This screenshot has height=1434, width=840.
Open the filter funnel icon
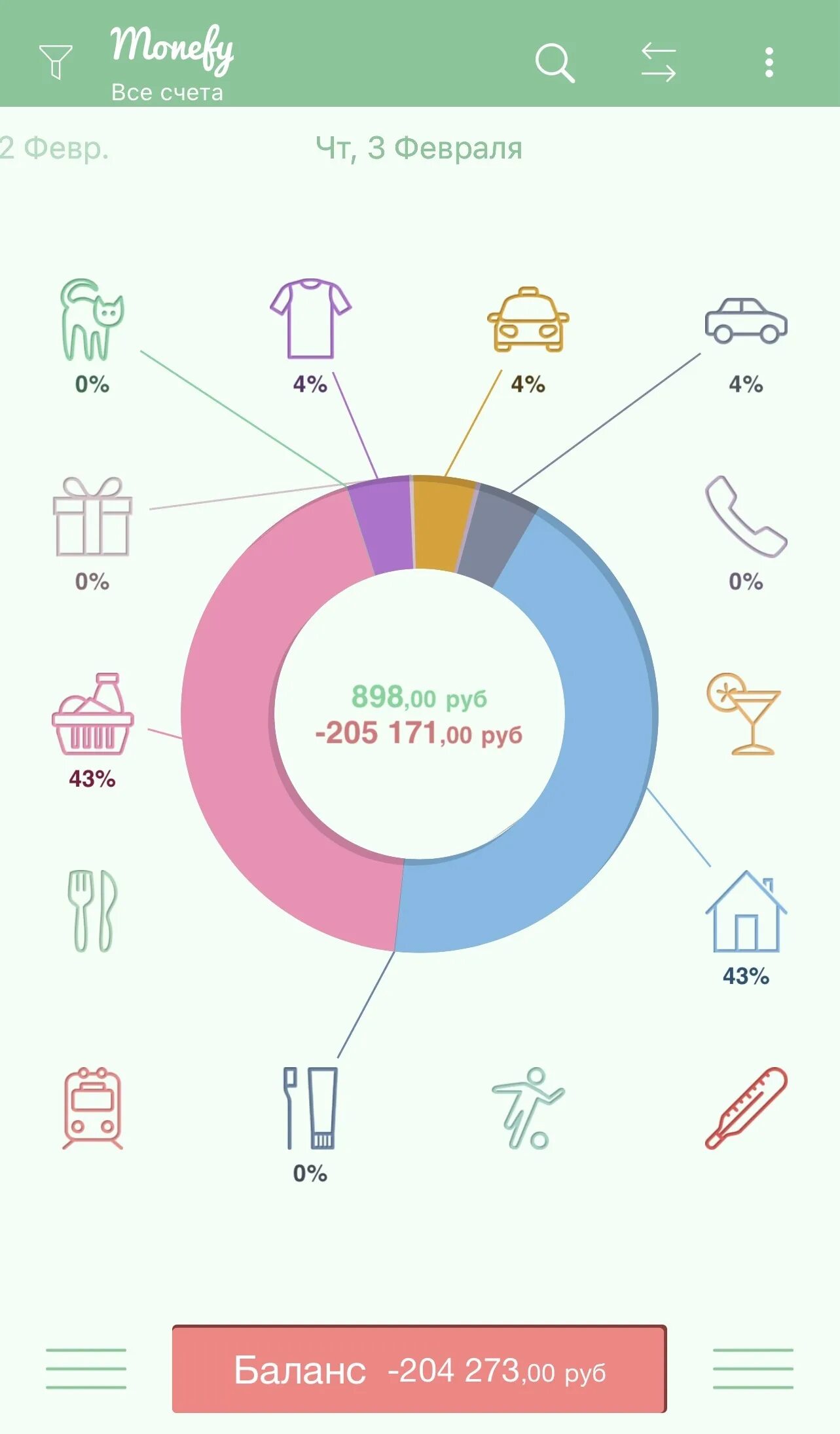56,62
